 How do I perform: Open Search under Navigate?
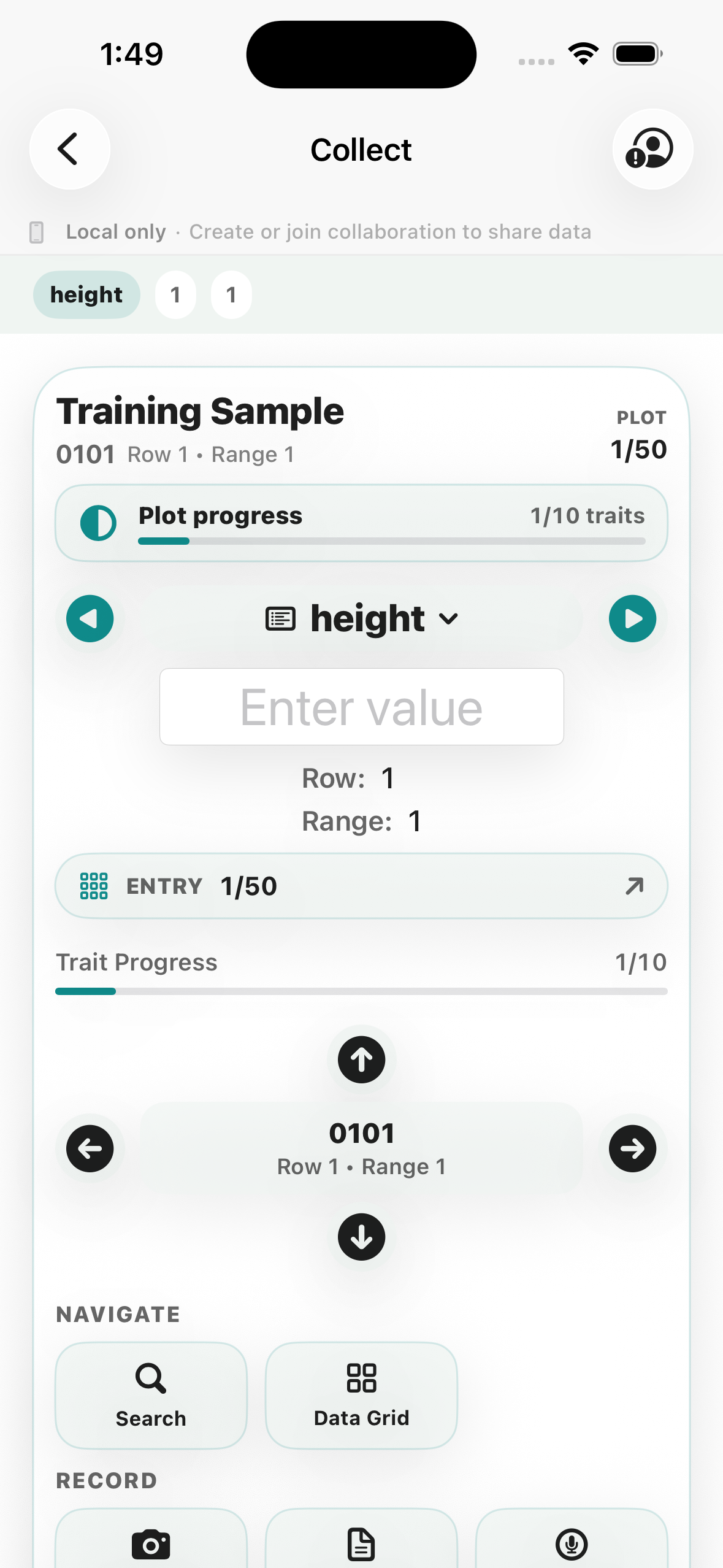tap(151, 1396)
